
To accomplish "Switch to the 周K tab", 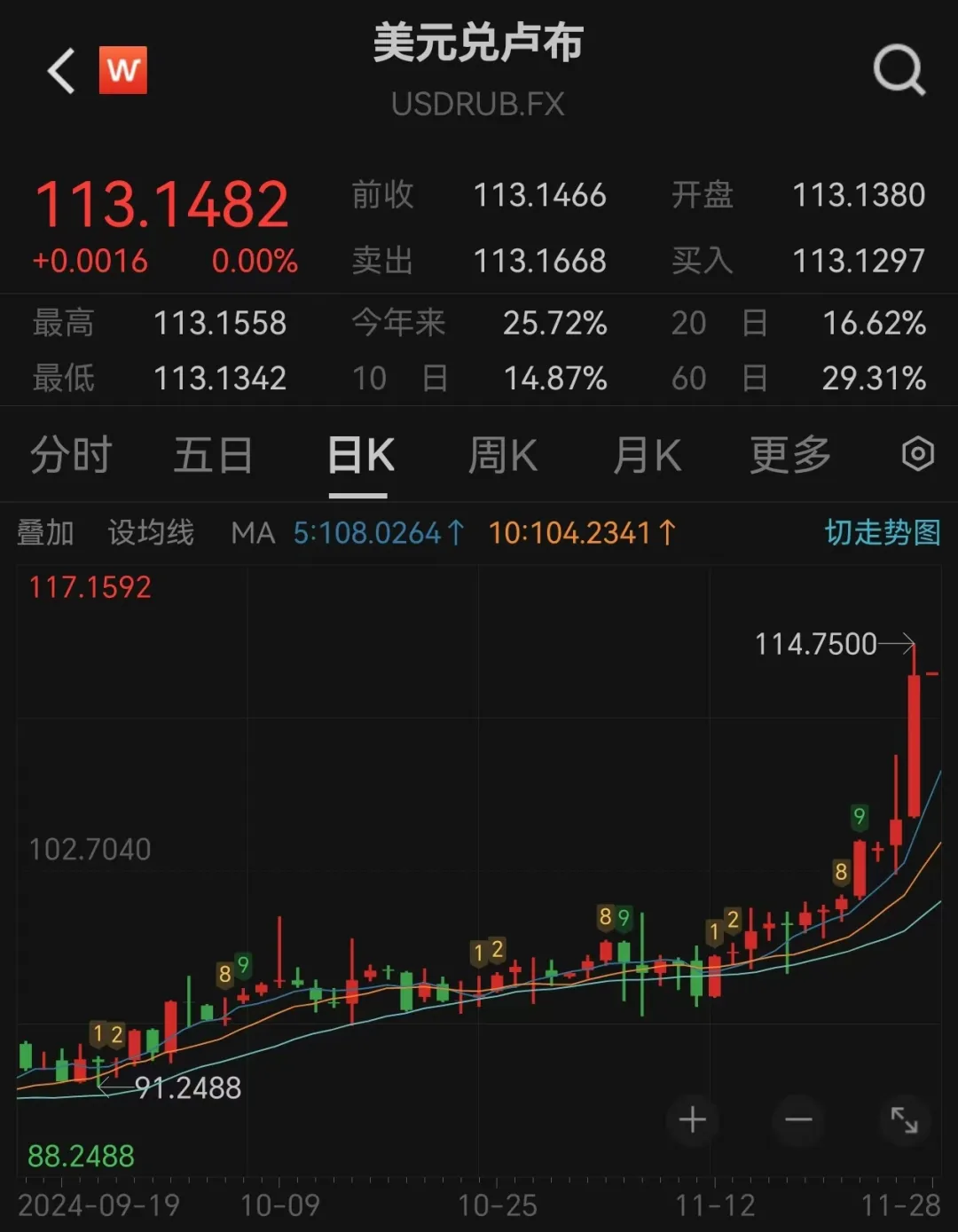I will pos(502,456).
